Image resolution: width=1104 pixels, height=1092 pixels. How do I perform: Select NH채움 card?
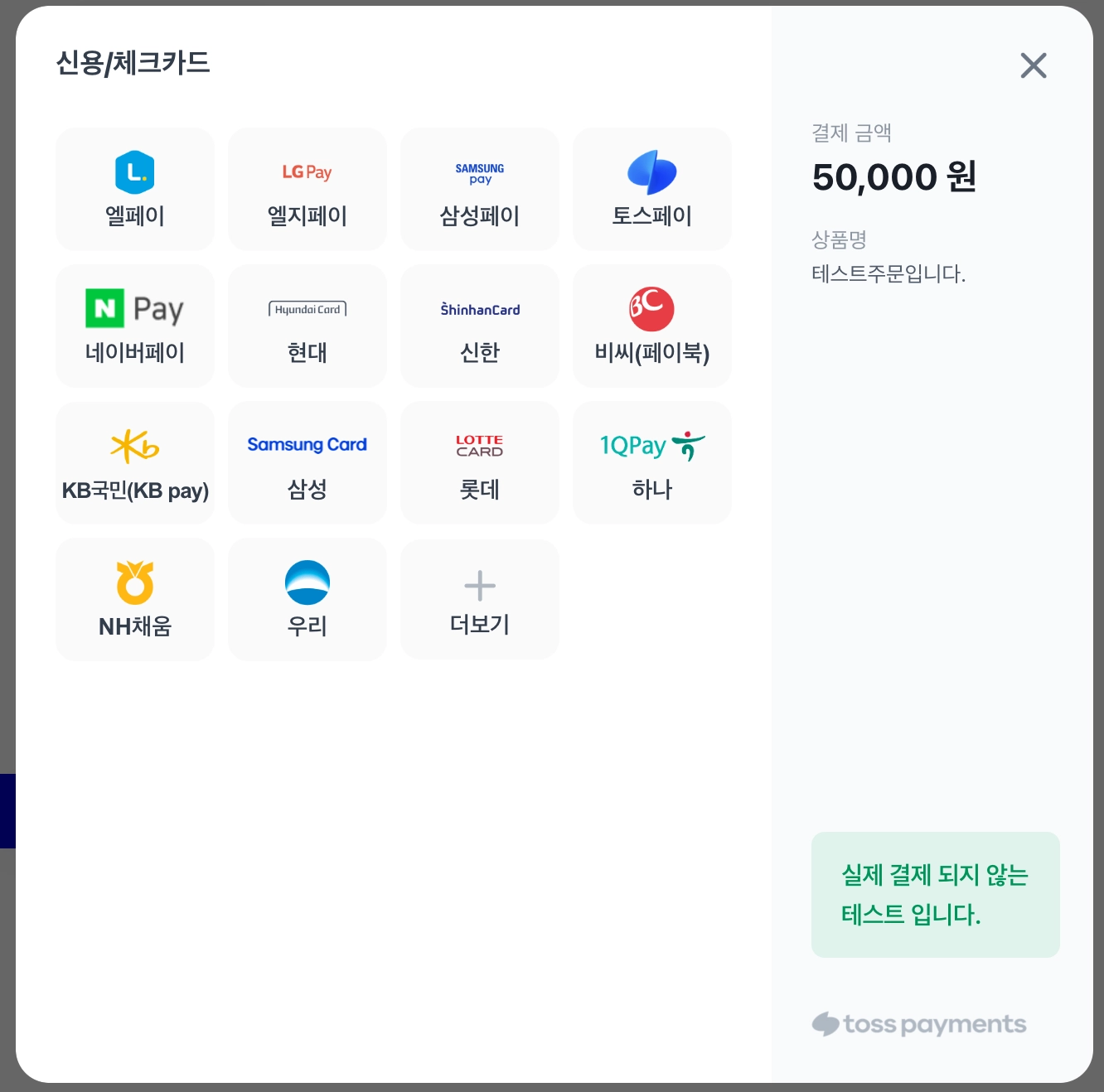pyautogui.click(x=135, y=600)
